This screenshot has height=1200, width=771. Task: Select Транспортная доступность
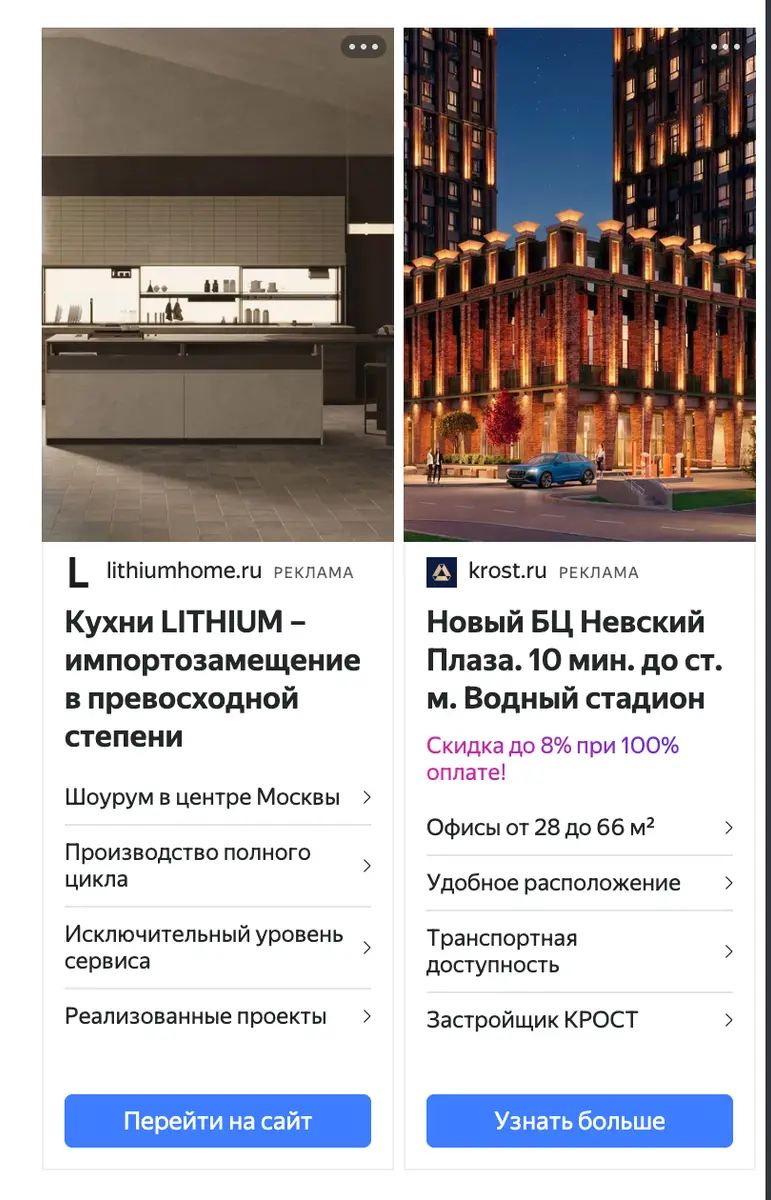(580, 952)
